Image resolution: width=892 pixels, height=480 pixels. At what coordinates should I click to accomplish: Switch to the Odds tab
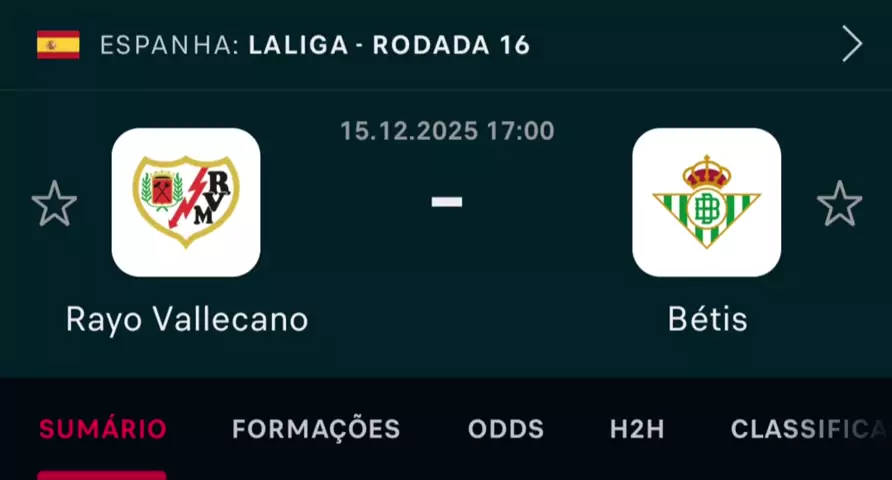click(x=506, y=429)
